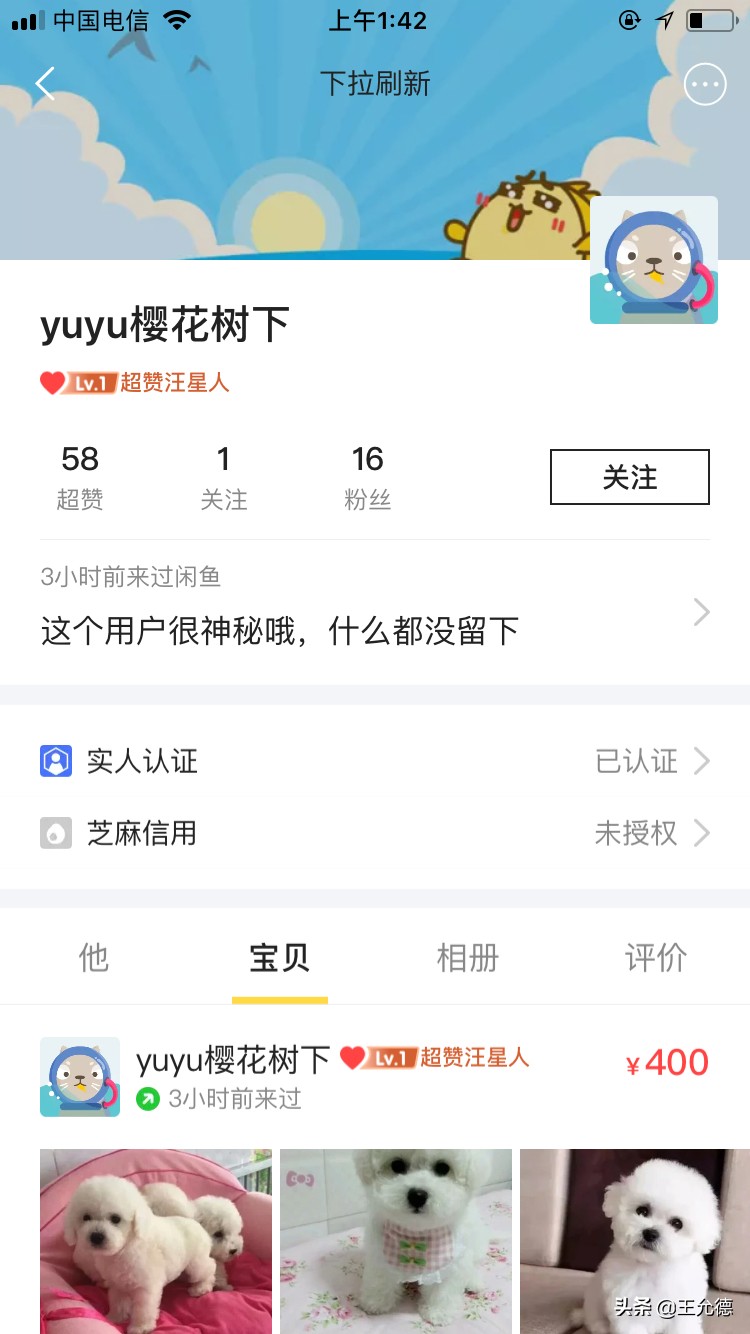Screen dimensions: 750x1334
Task: Select the 他 tab
Action: click(93, 957)
